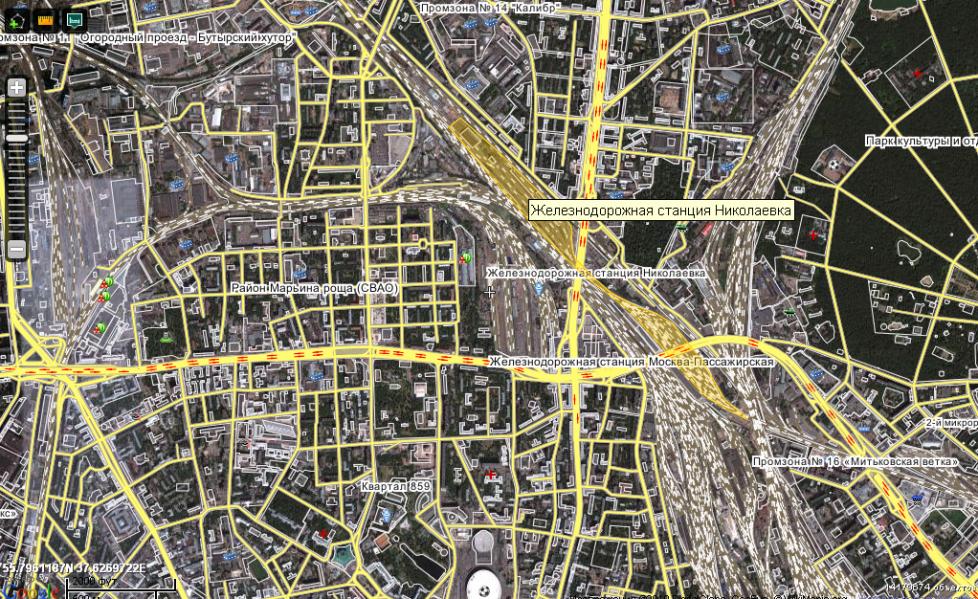978x599 pixels.
Task: Open the ruler distance measurement tool
Action: coord(44,18)
